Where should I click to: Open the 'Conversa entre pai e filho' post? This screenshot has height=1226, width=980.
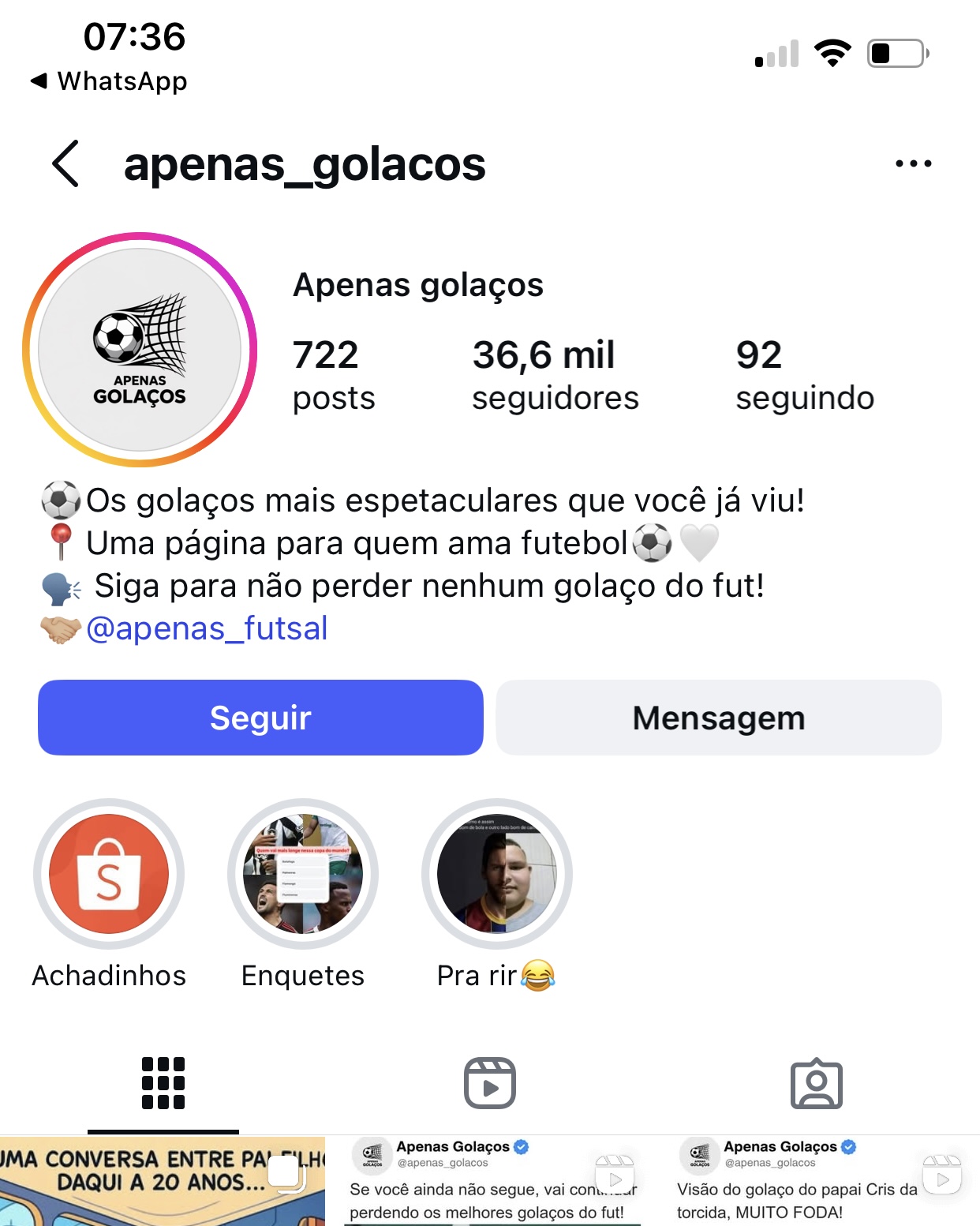[162, 1182]
